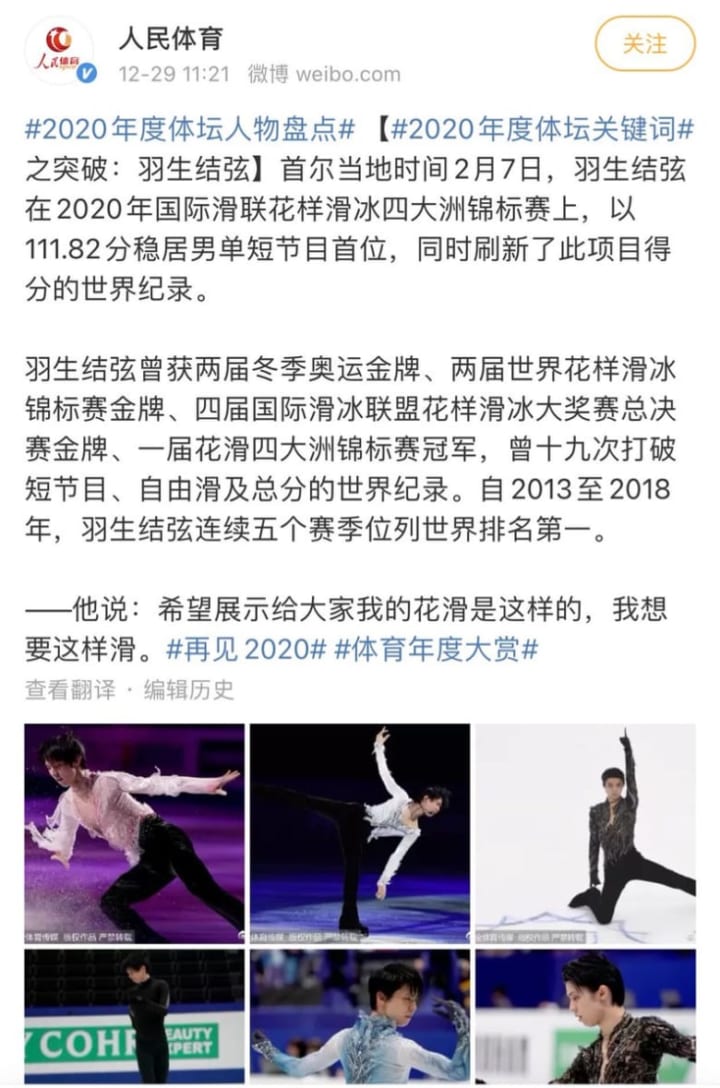
Task: Open the 人民体育 account name
Action: tap(170, 39)
